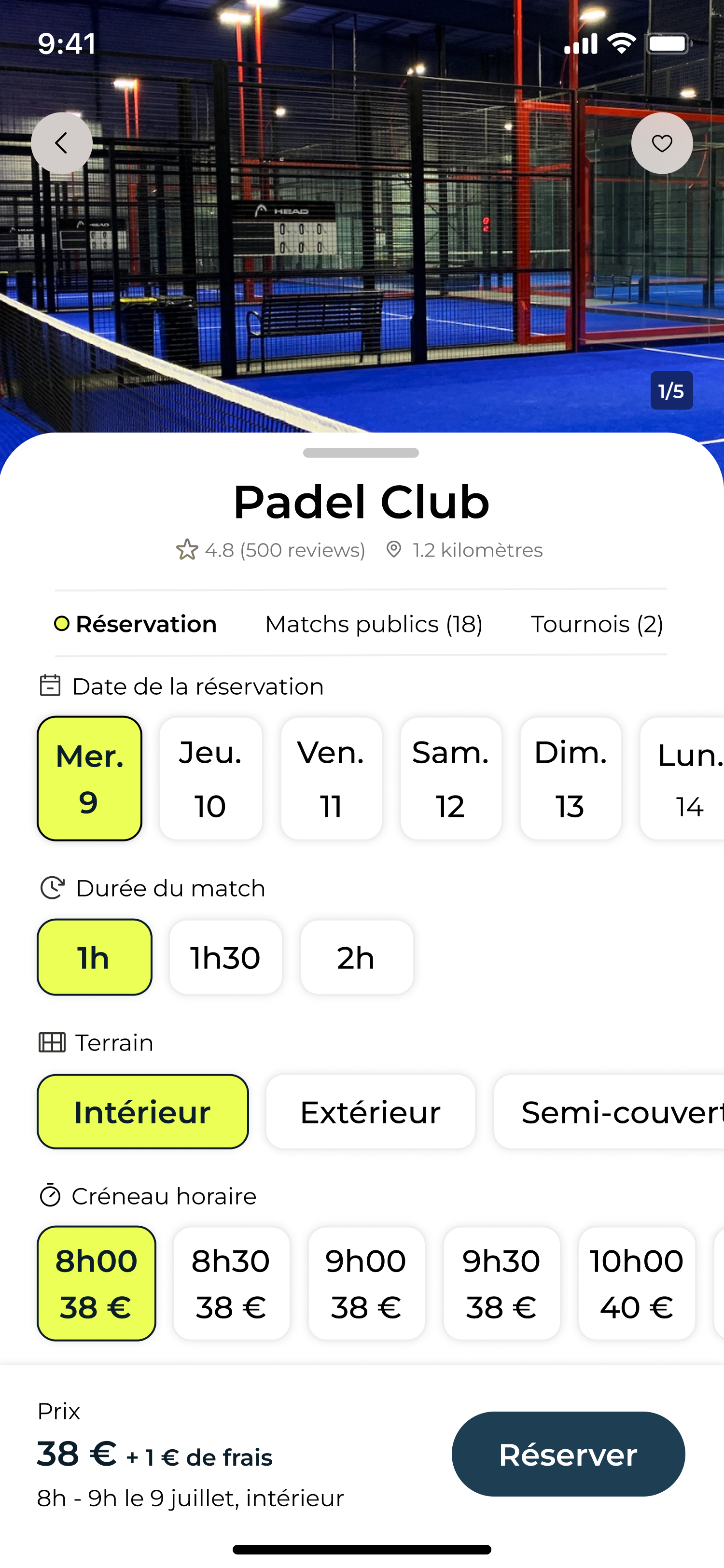Select Dim. 13 date chip

tap(571, 779)
